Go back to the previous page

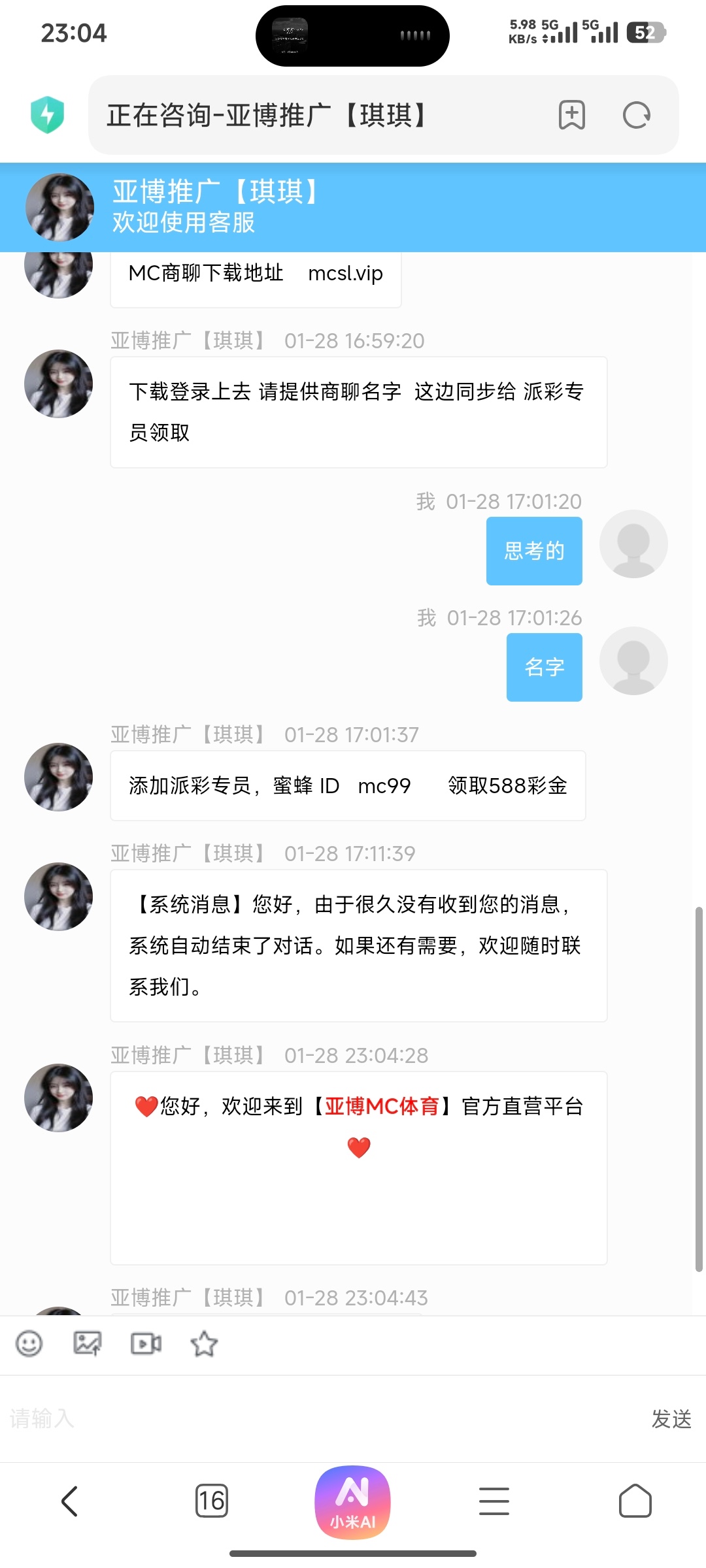coord(70,1501)
